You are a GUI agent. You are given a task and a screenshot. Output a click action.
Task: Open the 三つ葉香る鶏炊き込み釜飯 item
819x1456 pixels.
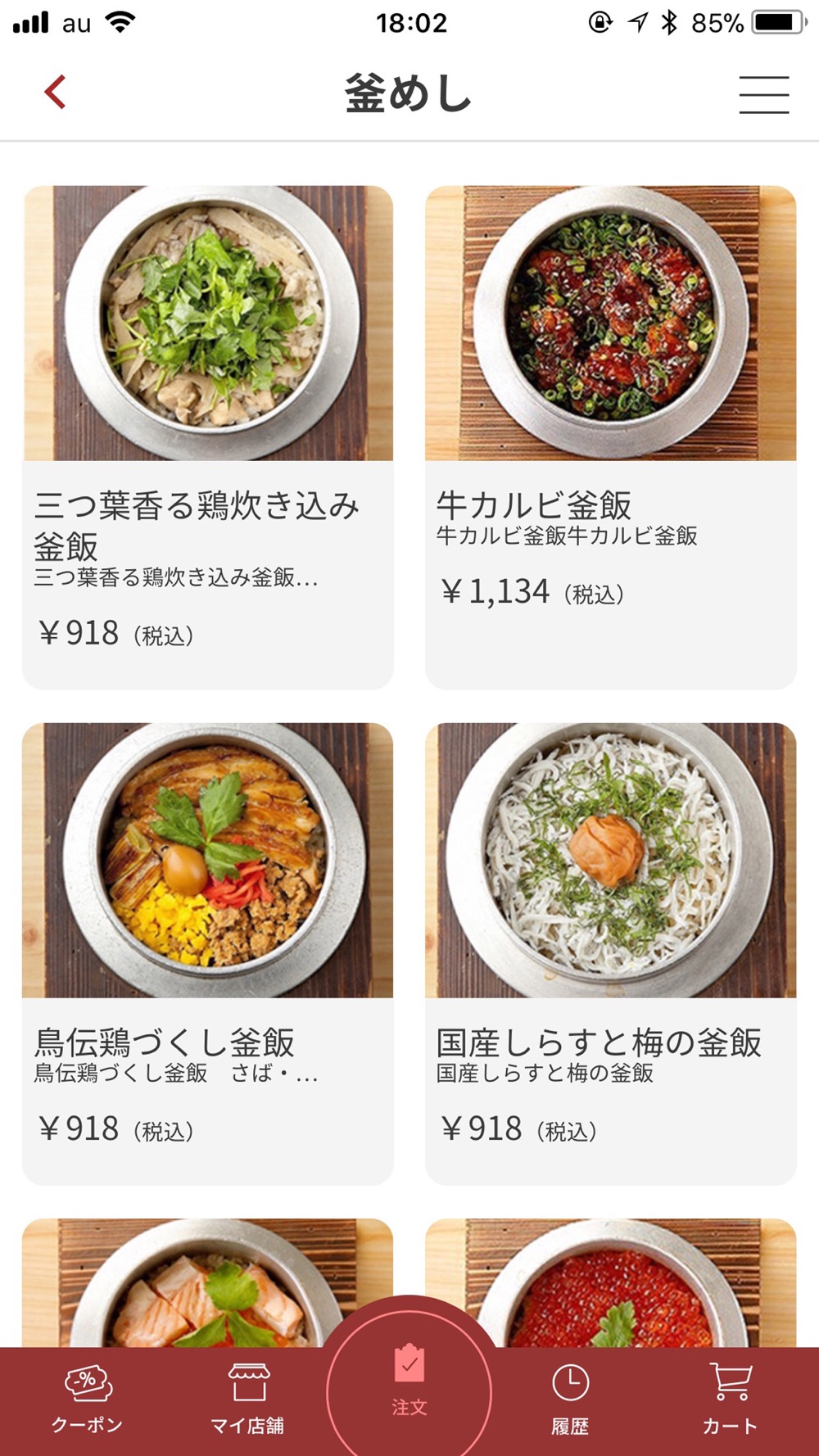coord(207,436)
